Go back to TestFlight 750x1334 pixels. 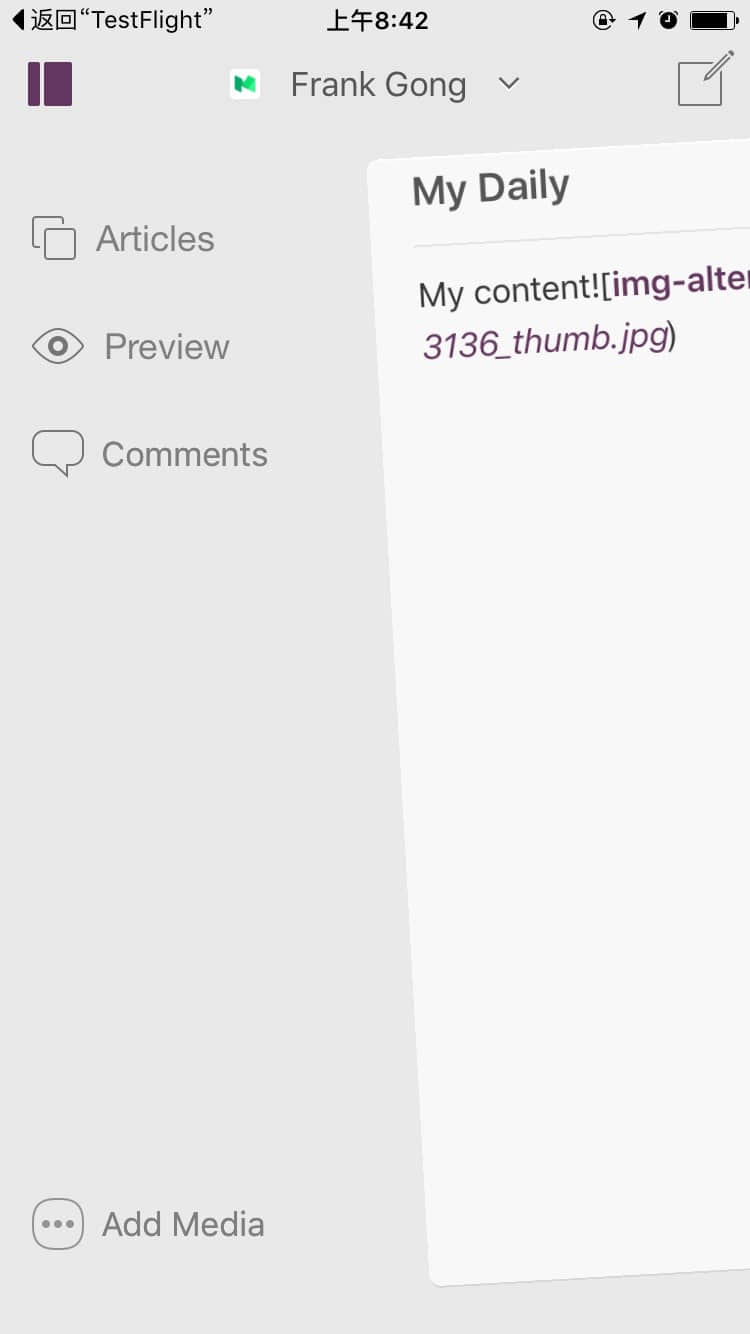(x=112, y=20)
